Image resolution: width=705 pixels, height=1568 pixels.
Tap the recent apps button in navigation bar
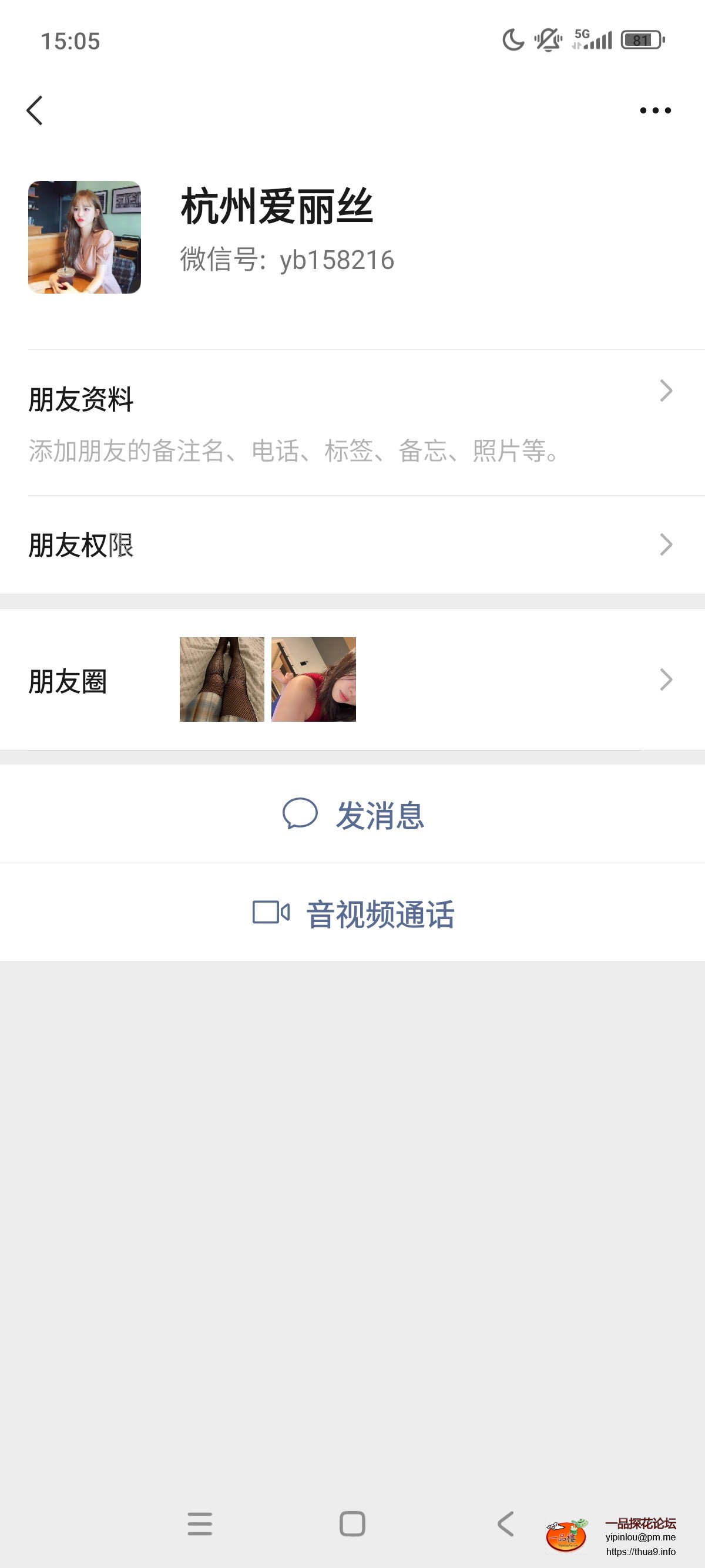click(200, 1525)
